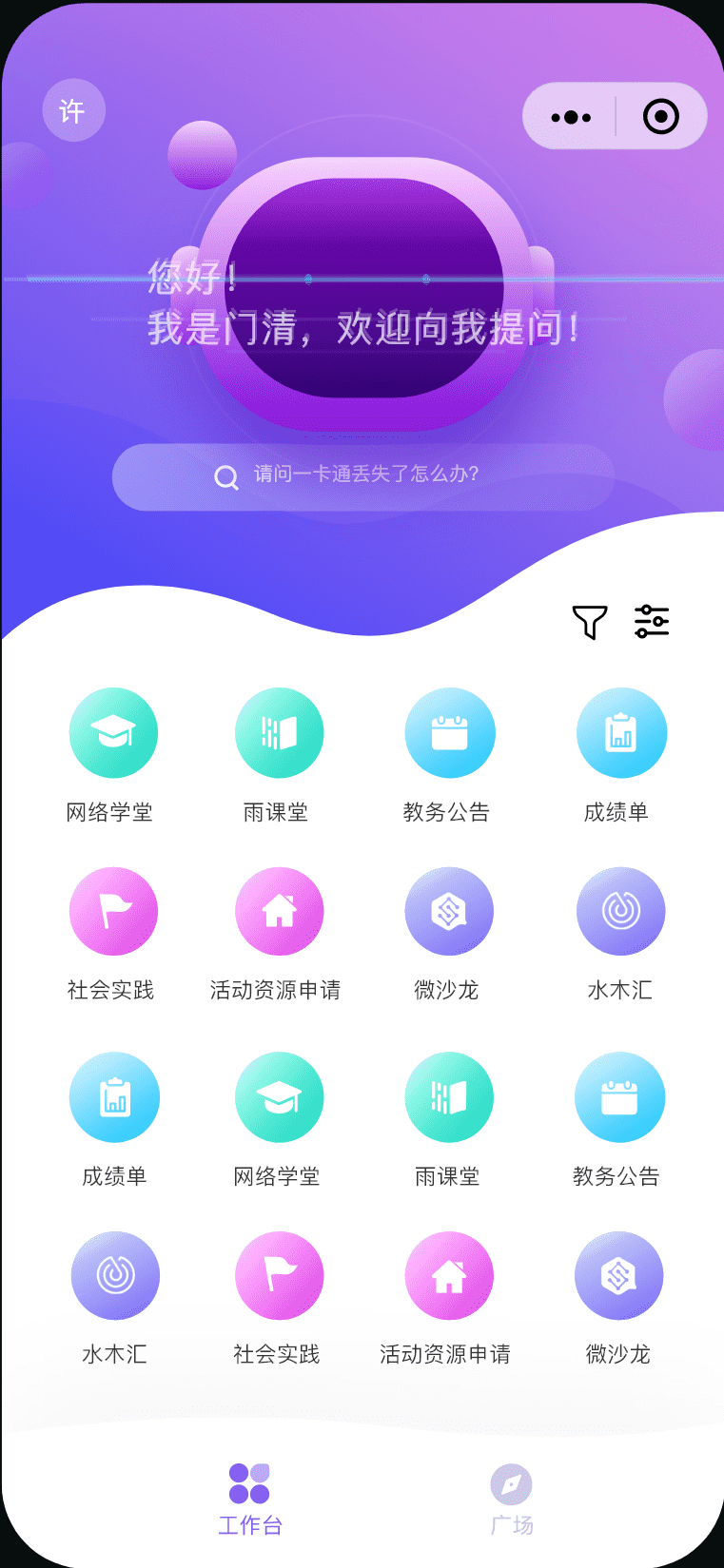Close the mini-program with the circle button
Viewport: 724px width, 1568px height.
pyautogui.click(x=661, y=117)
